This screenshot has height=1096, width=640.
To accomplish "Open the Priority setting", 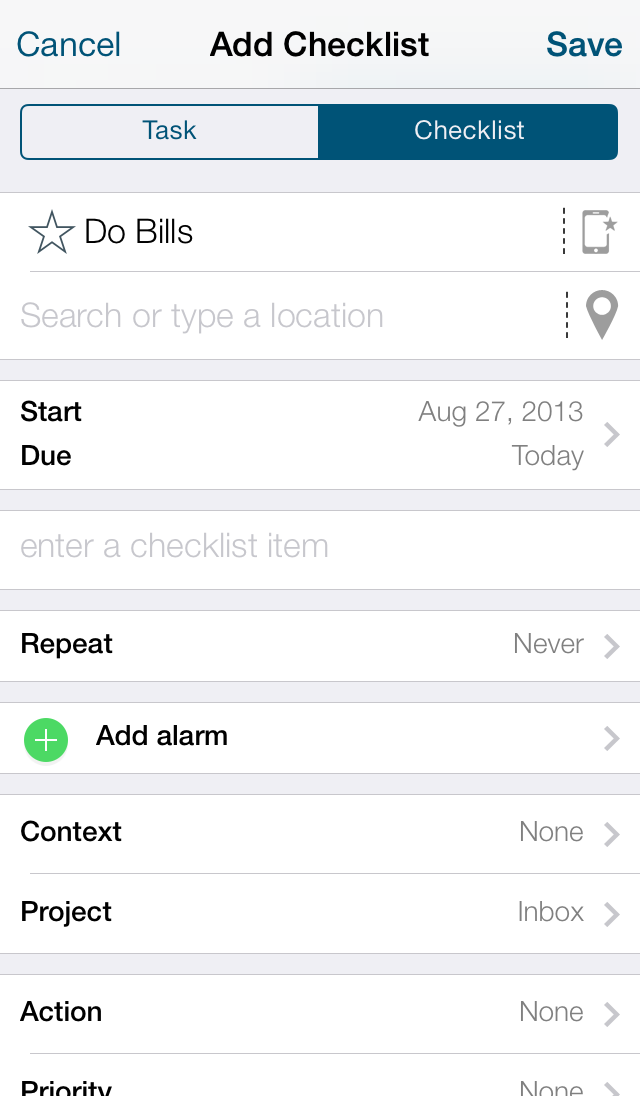I will [320, 1084].
